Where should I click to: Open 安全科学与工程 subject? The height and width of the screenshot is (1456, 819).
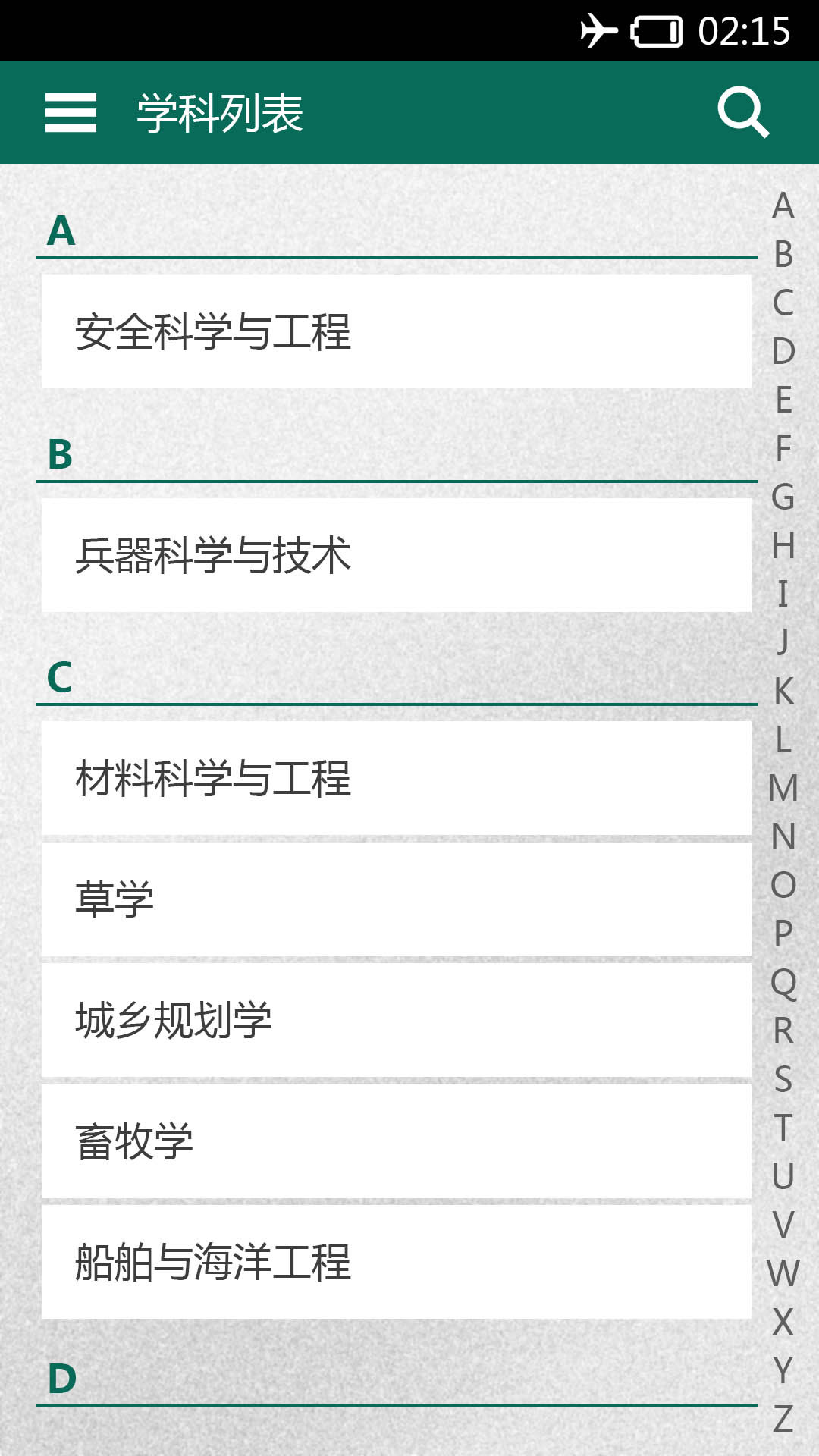pos(396,331)
